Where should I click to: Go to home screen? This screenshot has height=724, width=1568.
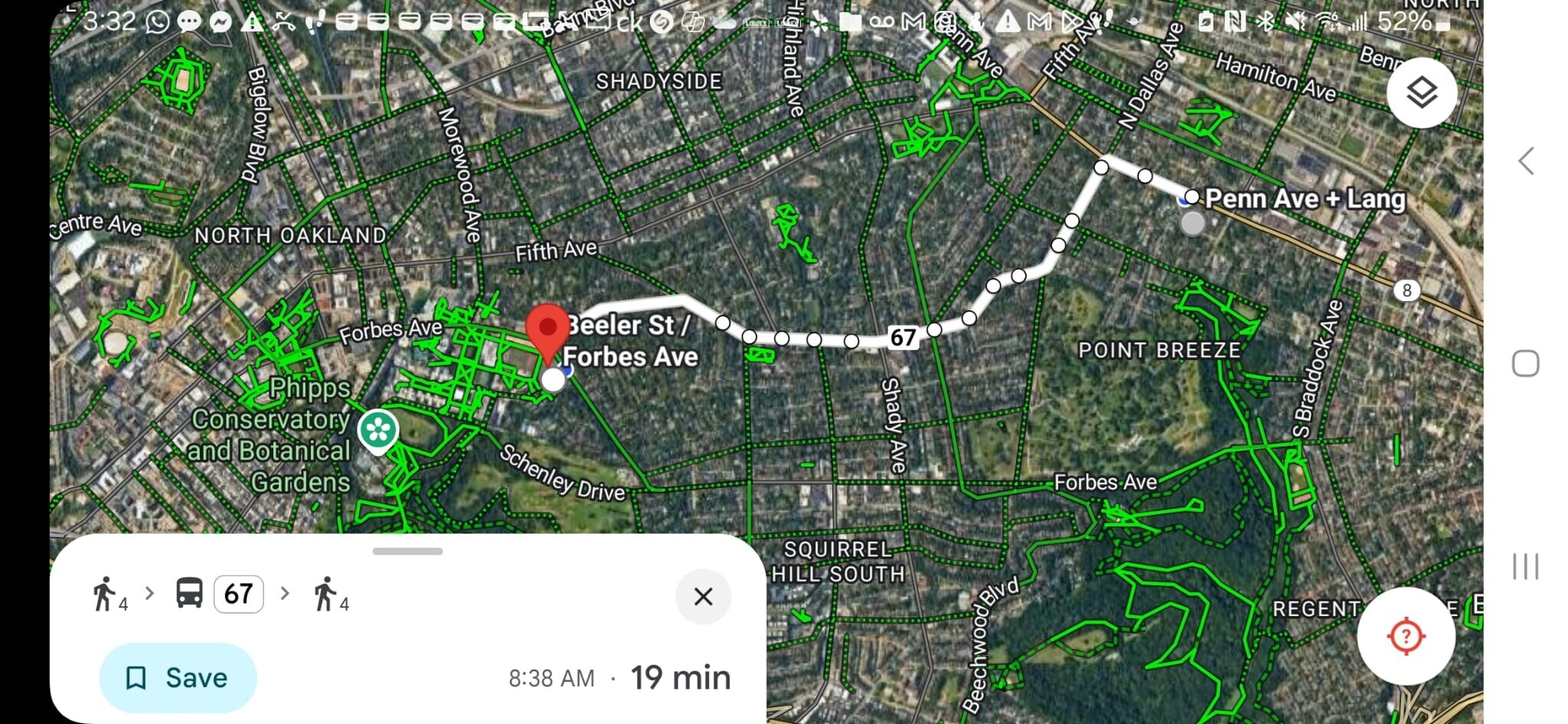coord(1525,363)
